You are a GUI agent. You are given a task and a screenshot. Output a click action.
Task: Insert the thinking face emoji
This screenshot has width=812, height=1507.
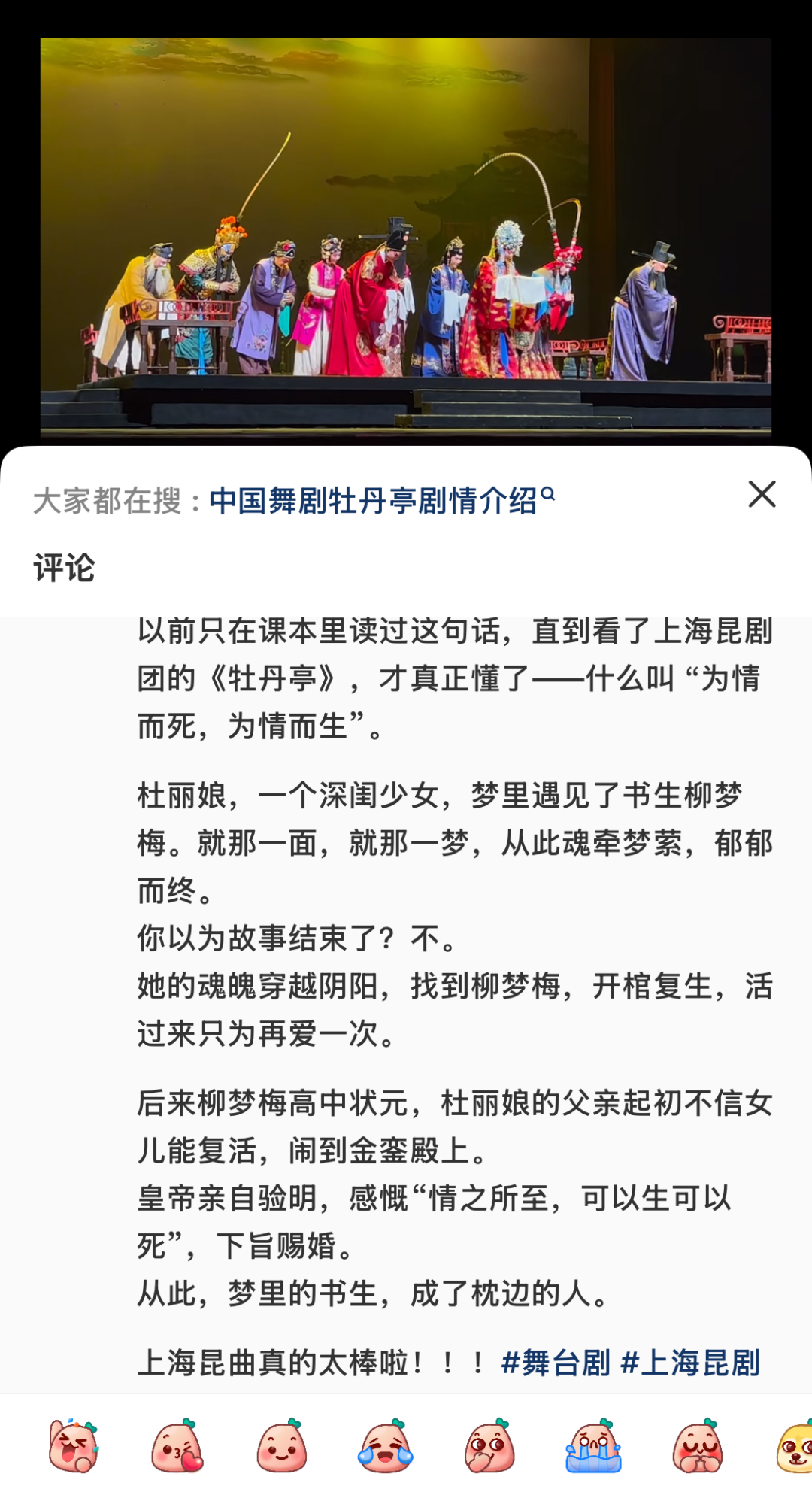489,1445
